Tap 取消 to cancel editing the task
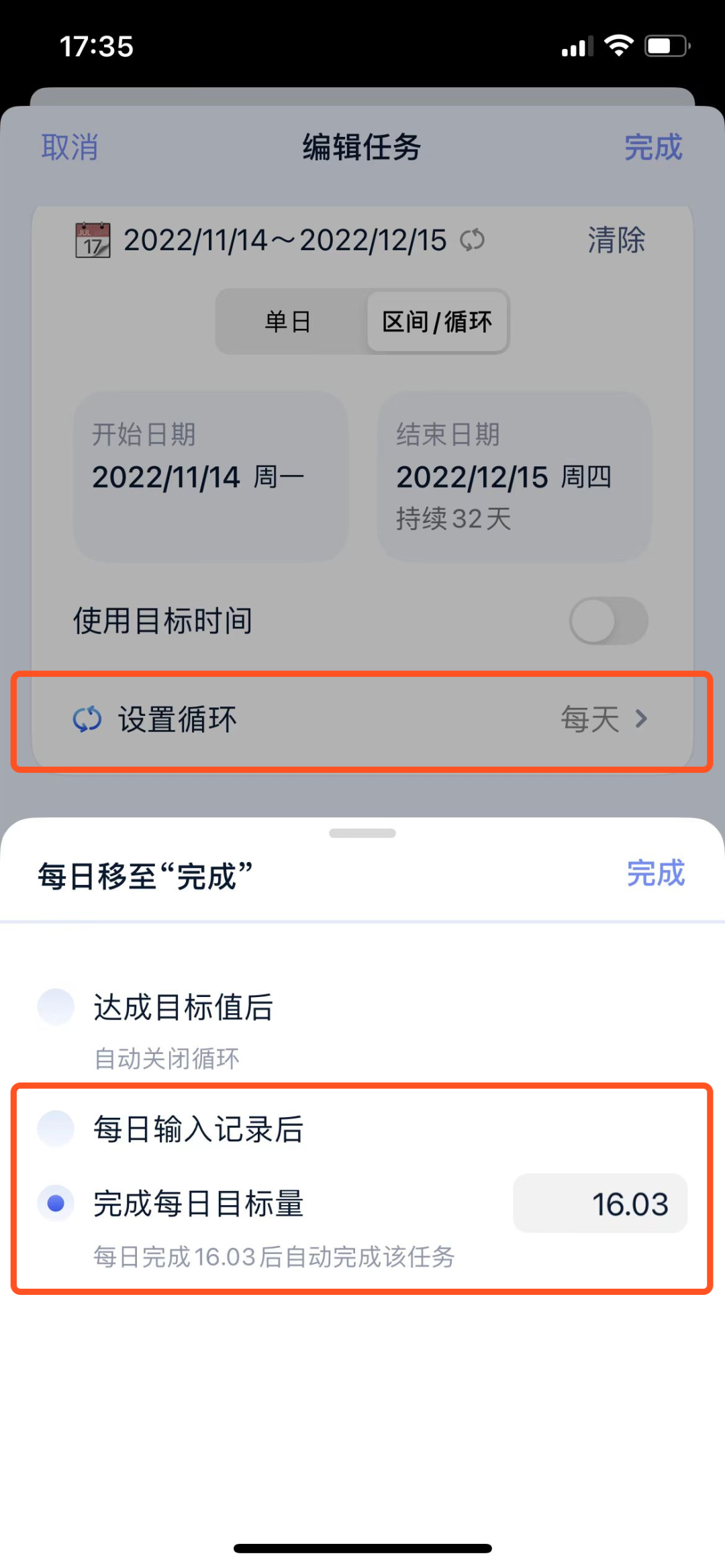This screenshot has width=725, height=1568. coord(70,147)
